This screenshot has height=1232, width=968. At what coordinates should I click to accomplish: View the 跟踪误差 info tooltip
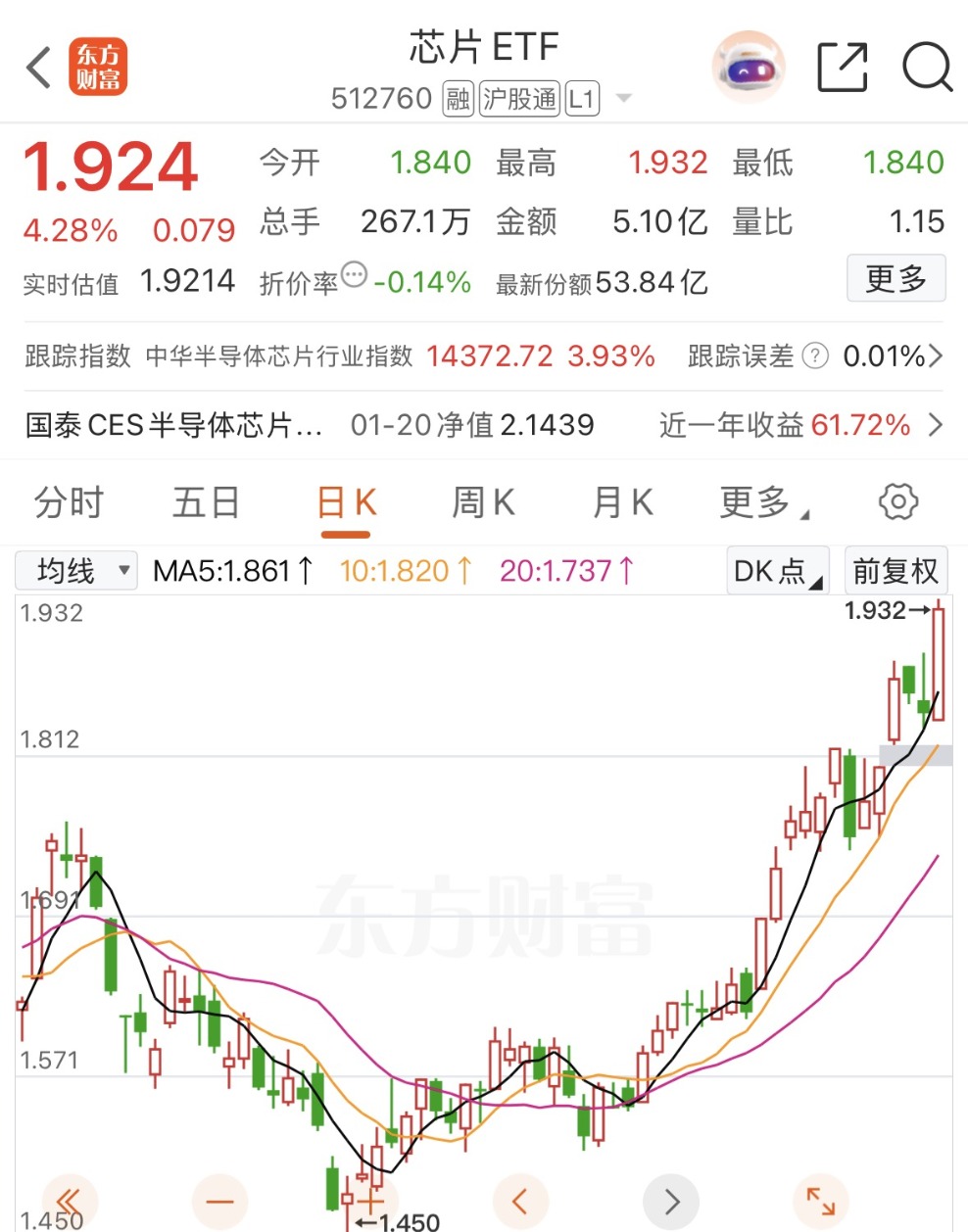tap(815, 355)
